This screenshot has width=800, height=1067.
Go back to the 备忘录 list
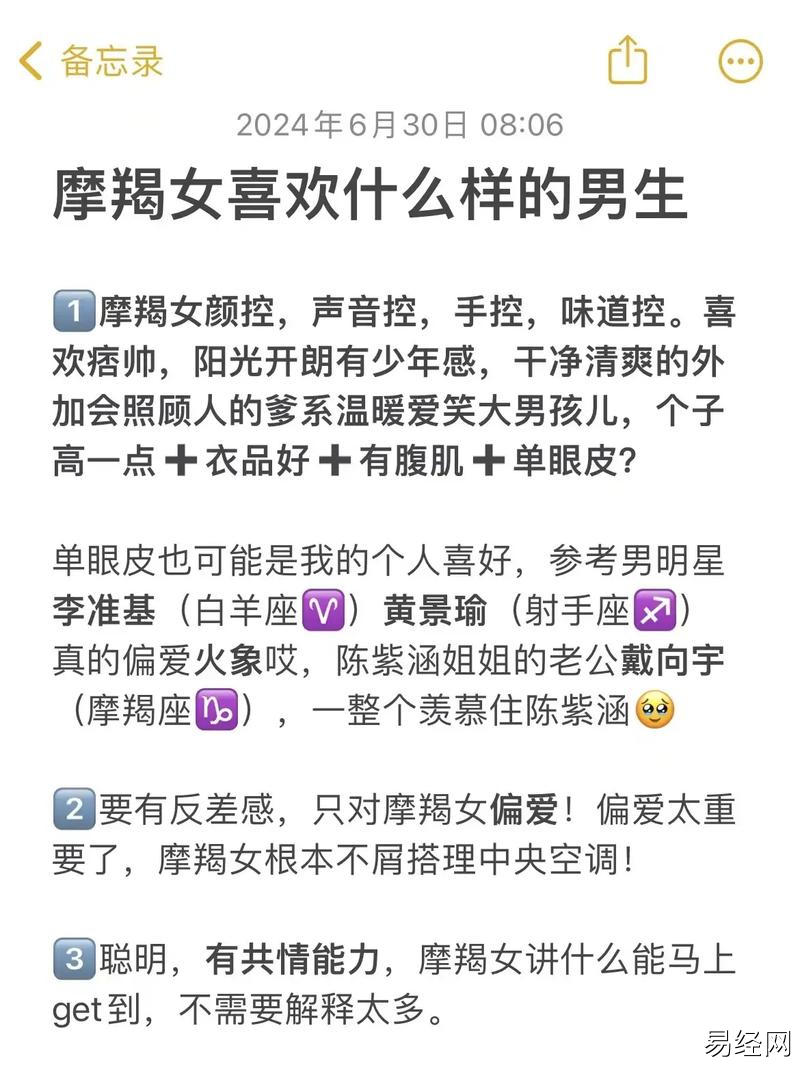(90, 61)
